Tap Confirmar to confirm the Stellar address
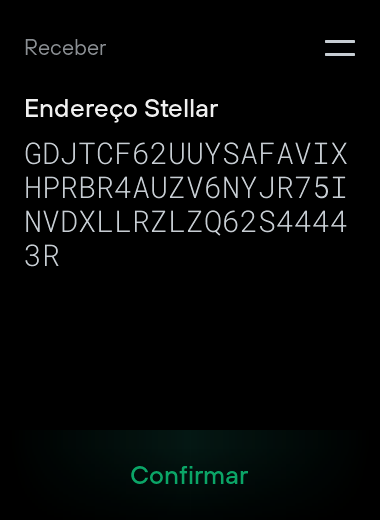 189,475
